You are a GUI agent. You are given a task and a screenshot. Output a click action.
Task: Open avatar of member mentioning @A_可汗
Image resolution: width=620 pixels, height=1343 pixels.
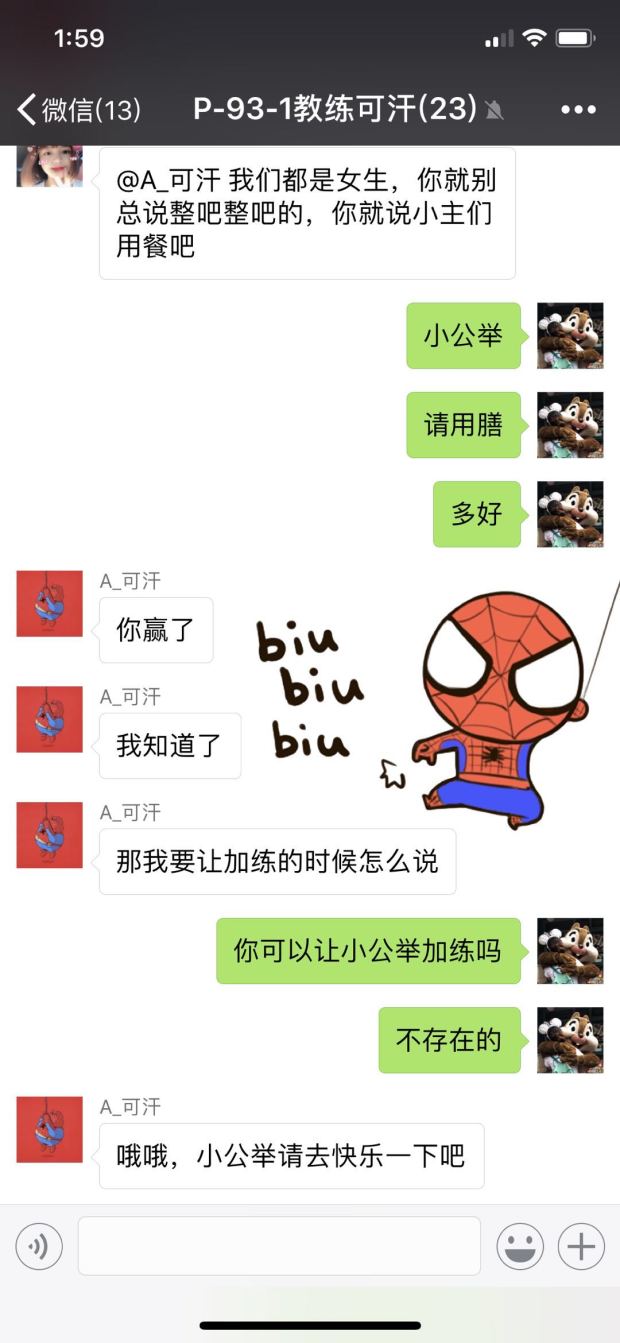(49, 166)
